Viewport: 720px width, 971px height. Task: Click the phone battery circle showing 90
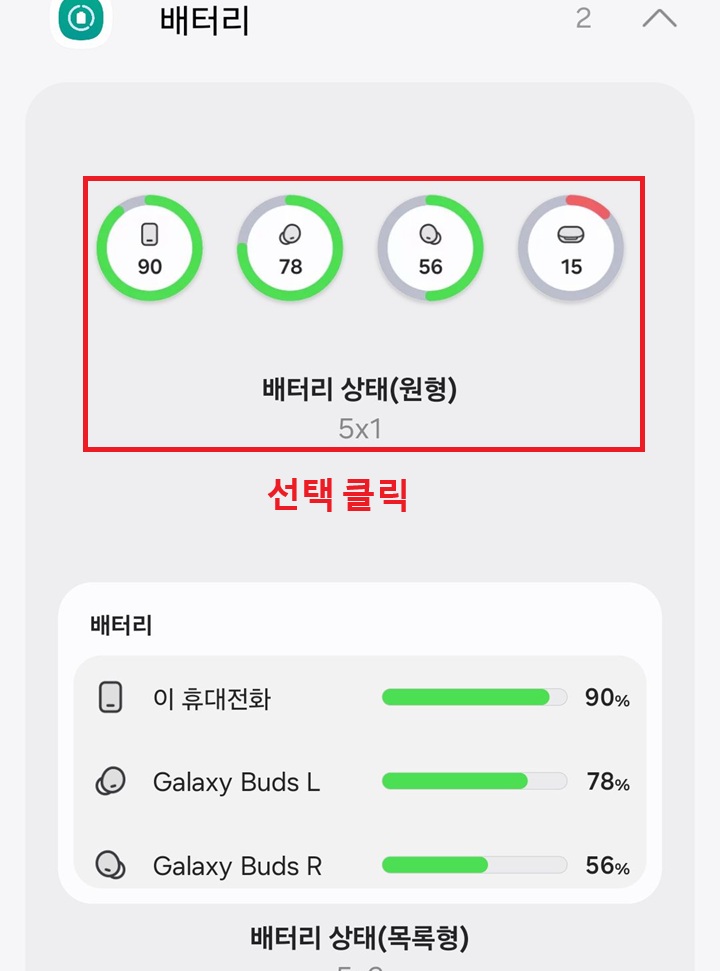150,248
